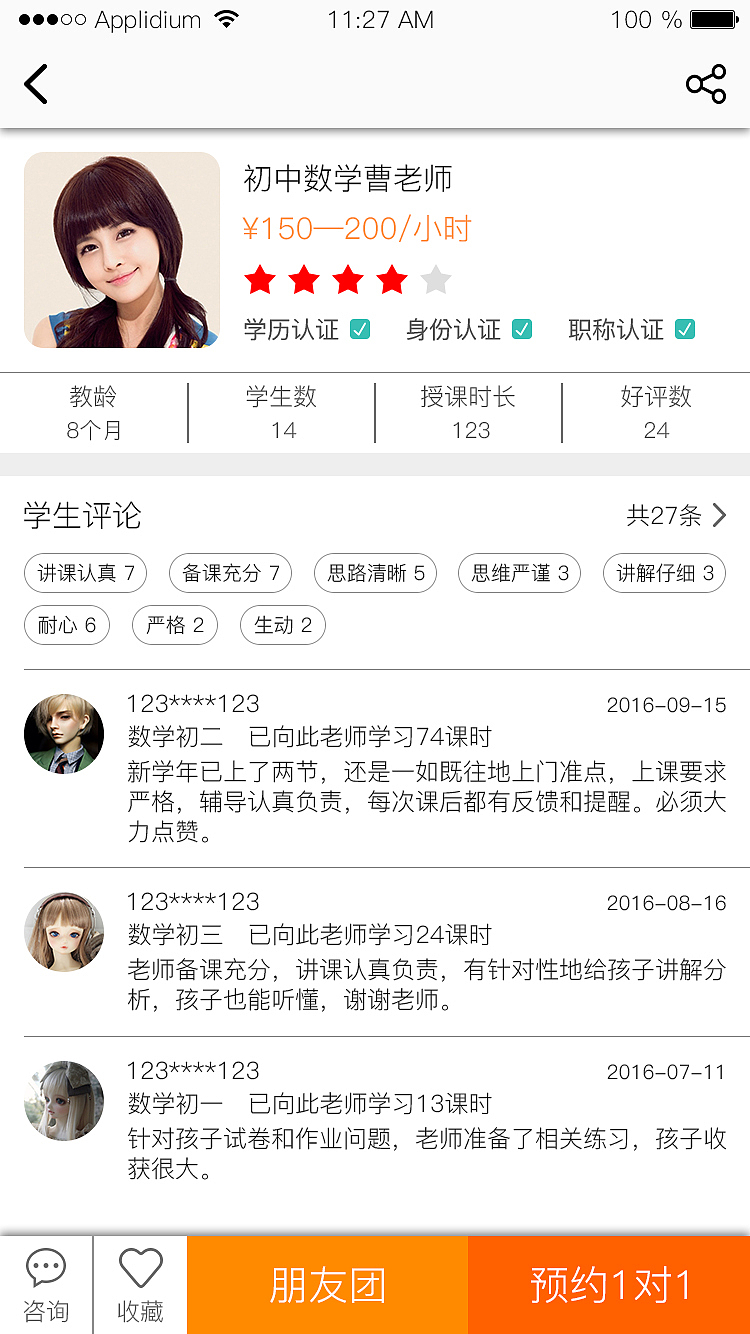Tap the back arrow to return
Screen dimensions: 750x1334
36,84
